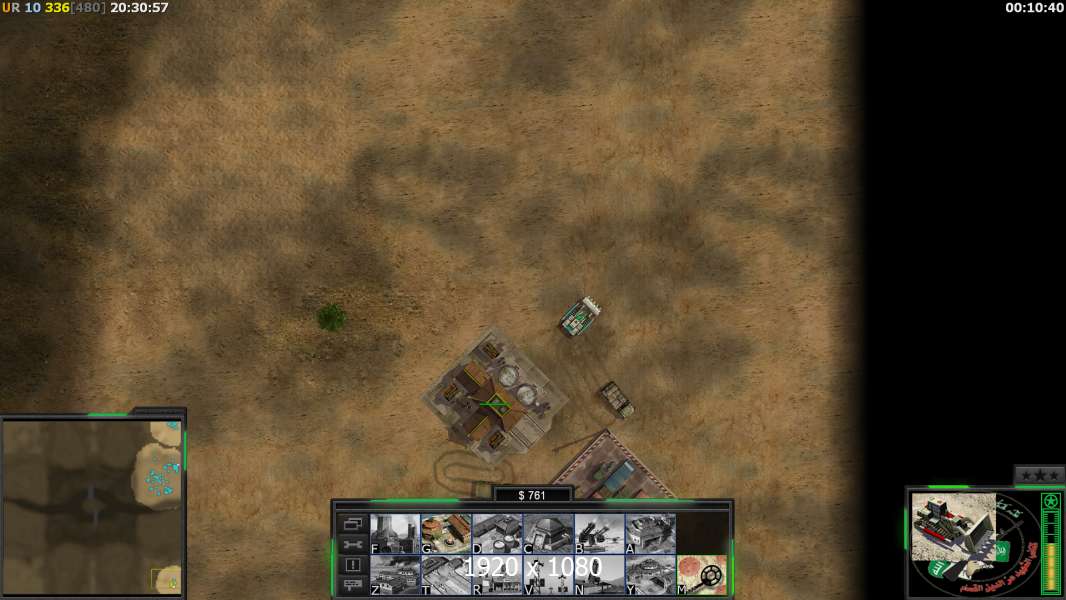Select build item with hotkey Z
Screen dimensions: 1066x600
(x=395, y=575)
